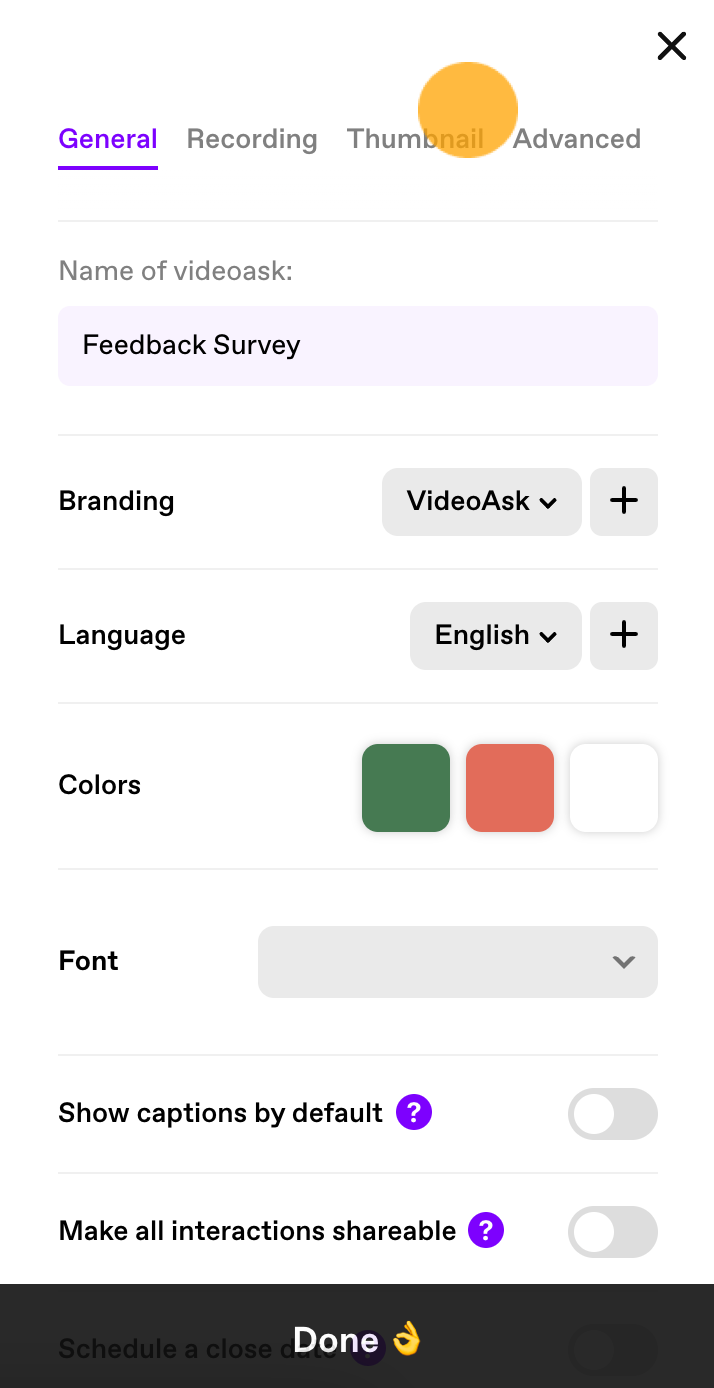The height and width of the screenshot is (1388, 714).
Task: Open the VideoAsk branding dropdown
Action: click(482, 502)
